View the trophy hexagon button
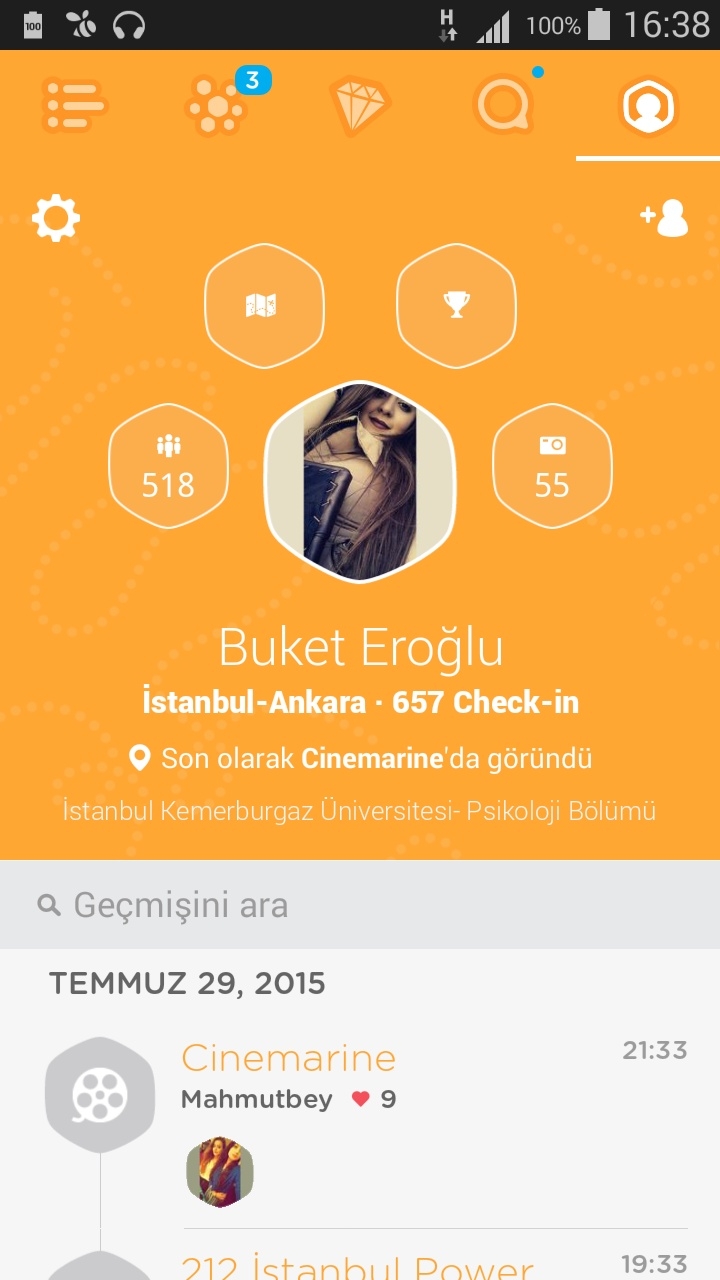Viewport: 720px width, 1280px height. pos(456,305)
